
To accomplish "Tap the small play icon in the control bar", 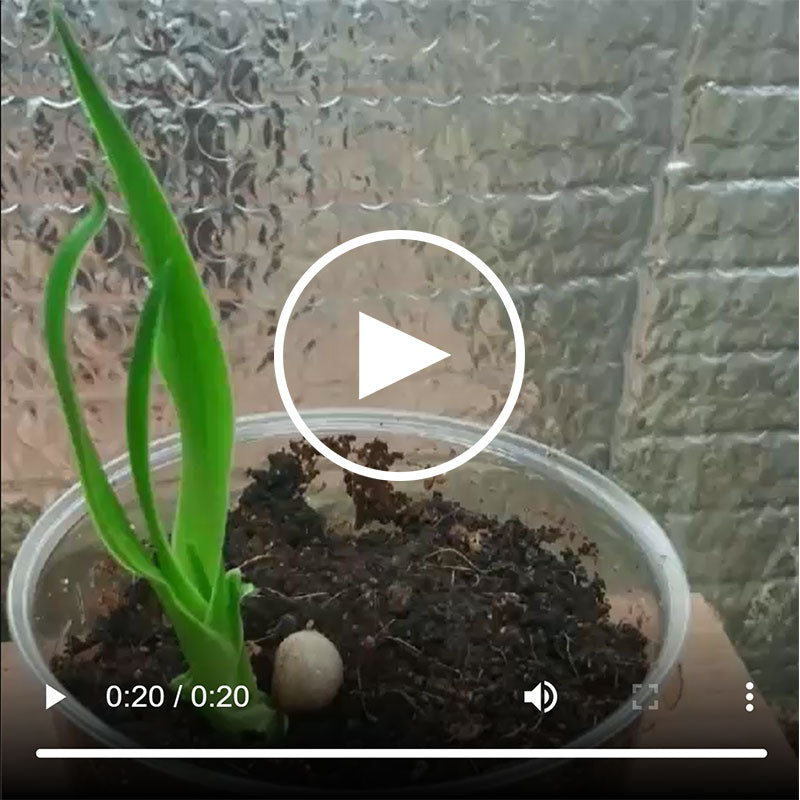I will (55, 697).
